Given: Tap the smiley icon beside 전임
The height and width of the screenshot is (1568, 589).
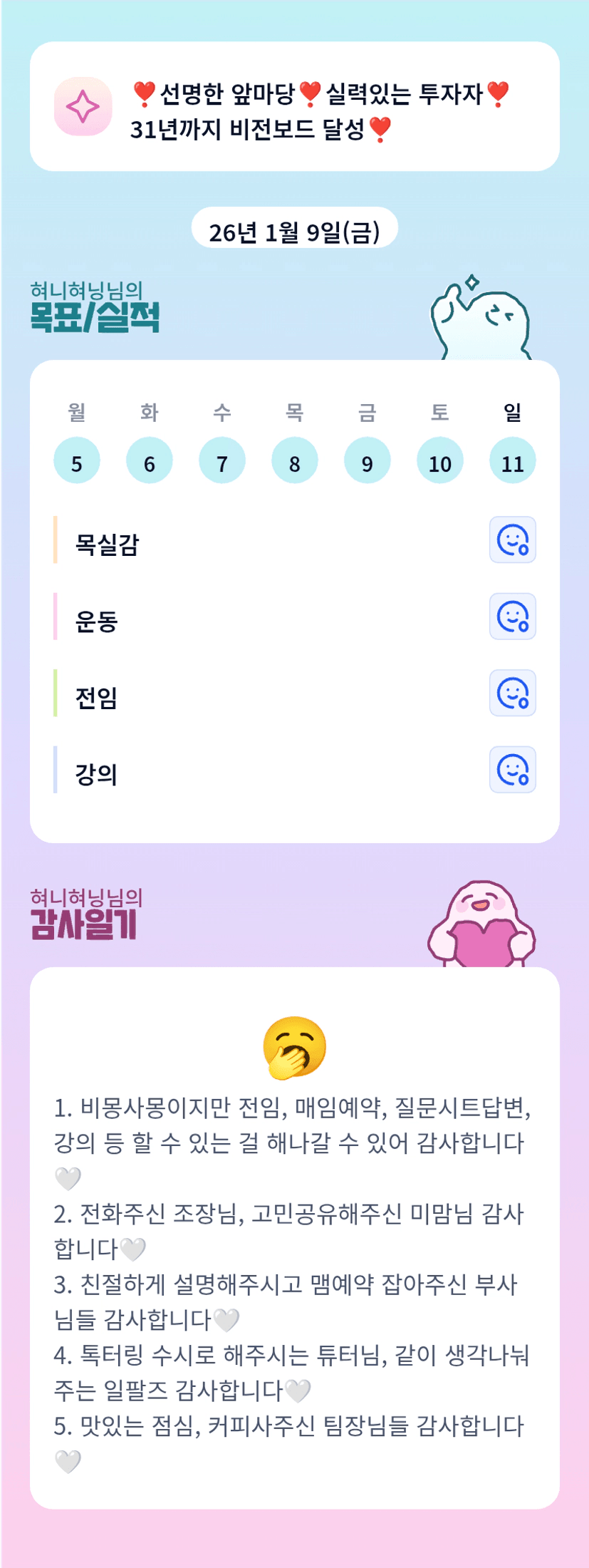Looking at the screenshot, I should [x=513, y=693].
